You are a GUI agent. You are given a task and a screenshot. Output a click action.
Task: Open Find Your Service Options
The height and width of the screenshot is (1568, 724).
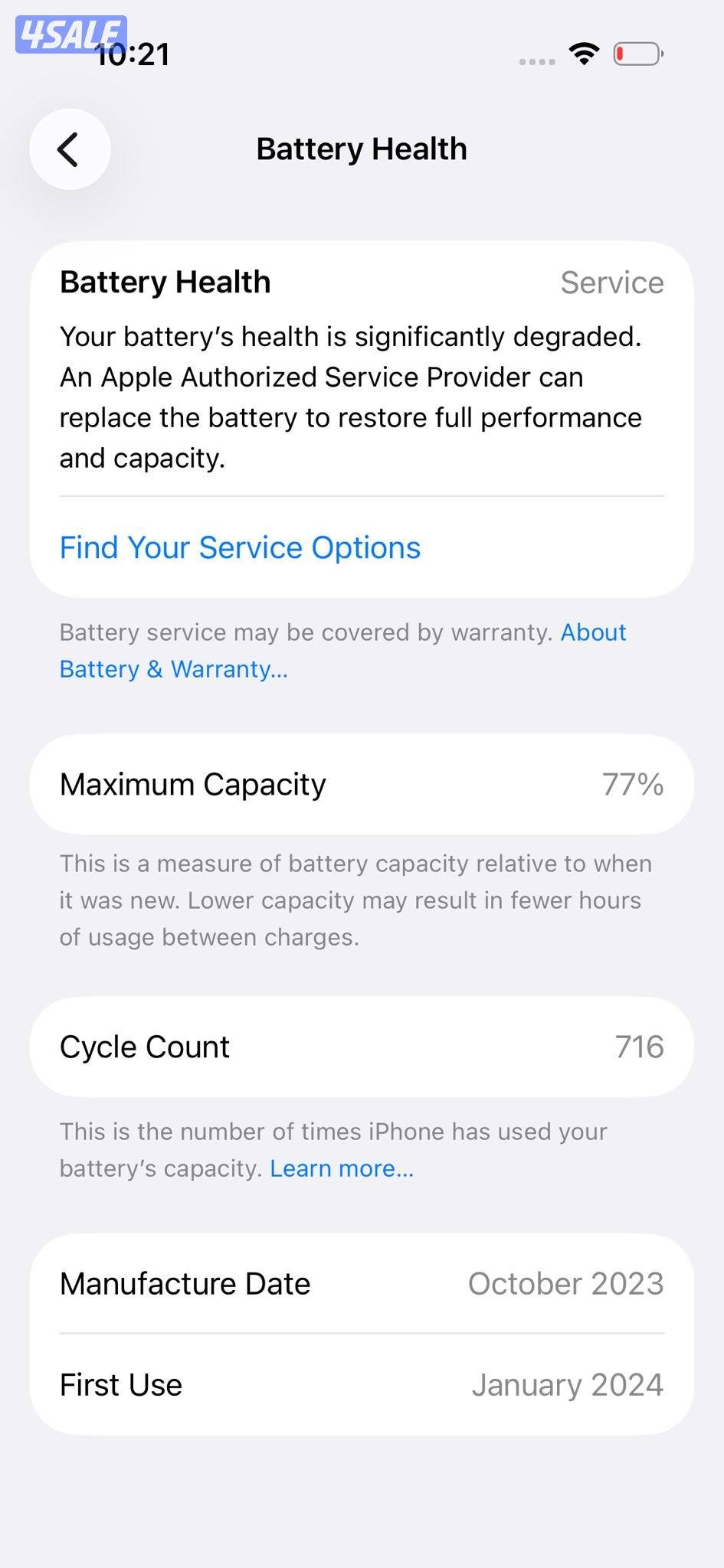239,547
